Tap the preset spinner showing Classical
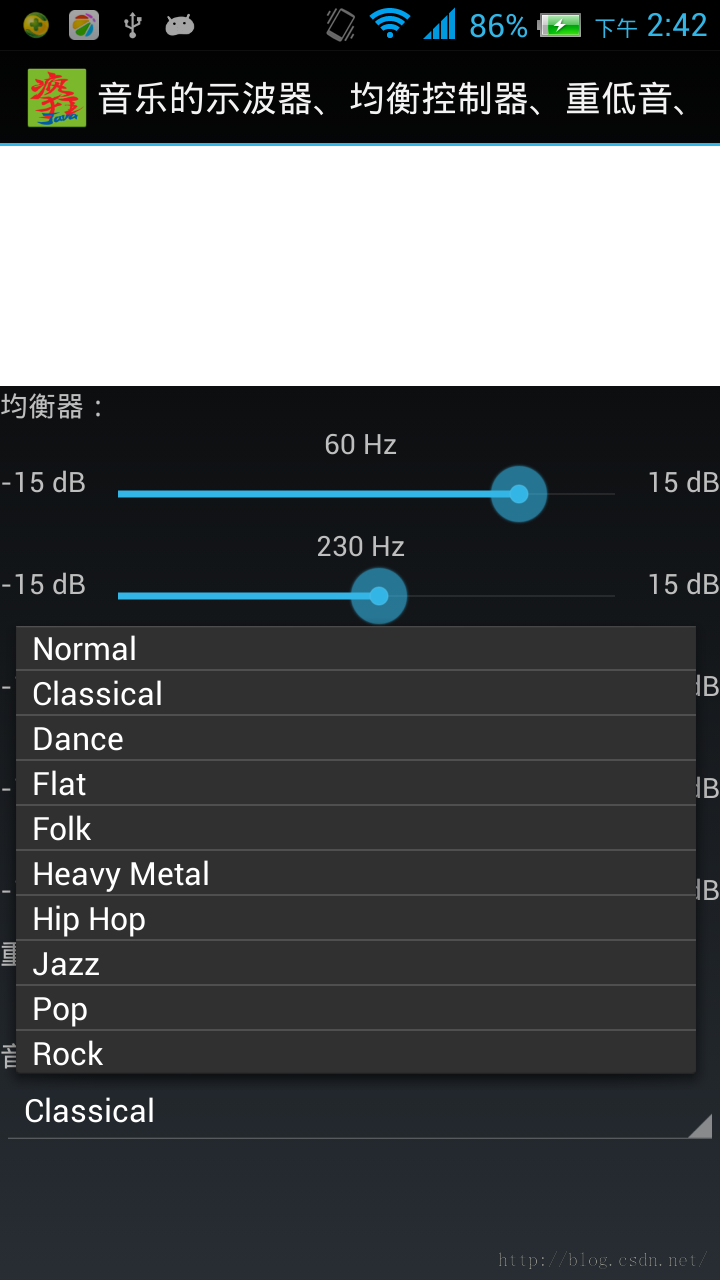The image size is (720, 1280). 360,1111
